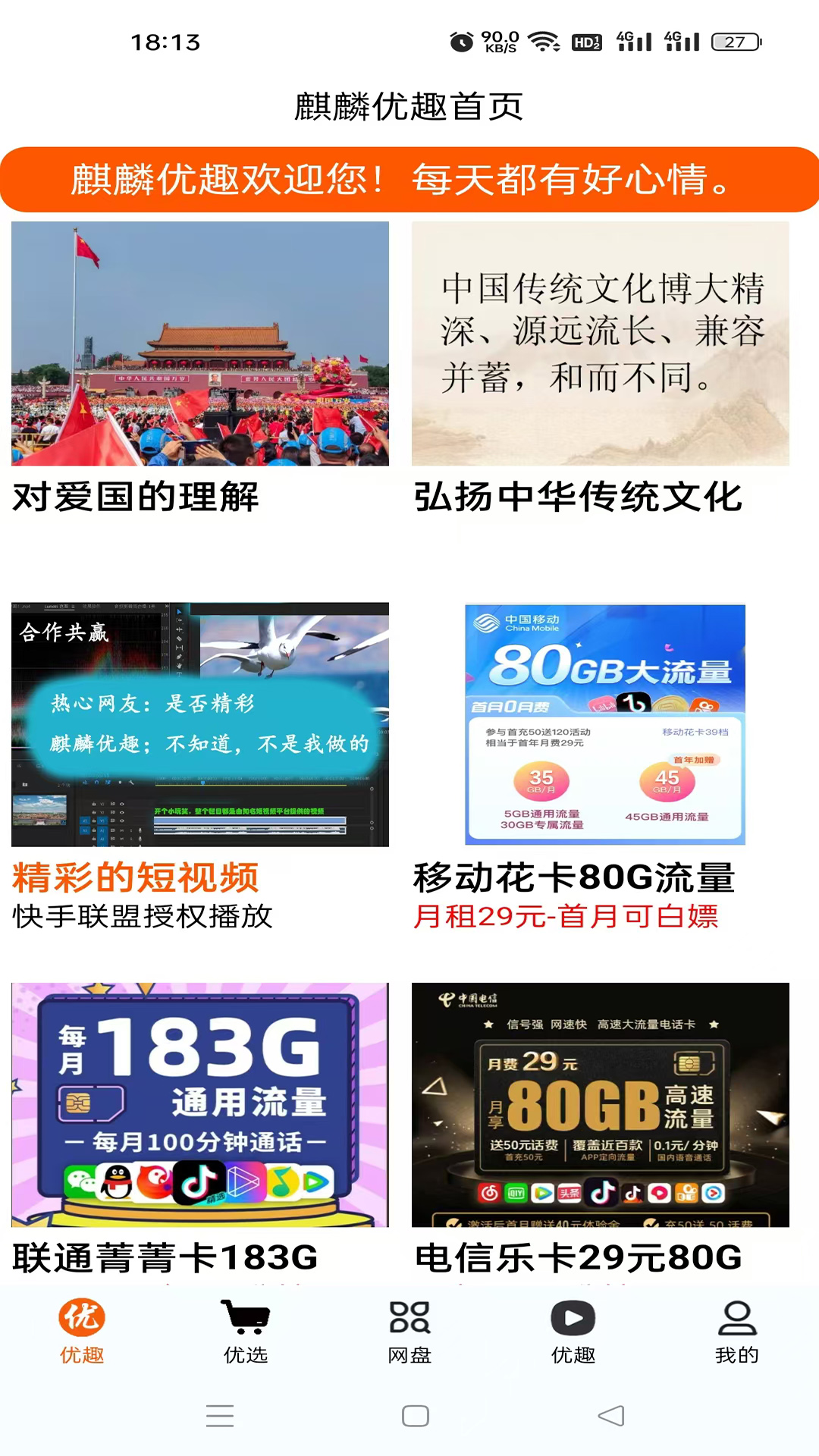Tap the orange 麒麟优趣欢迎您 welcome banner
The width and height of the screenshot is (819, 1456).
[409, 180]
